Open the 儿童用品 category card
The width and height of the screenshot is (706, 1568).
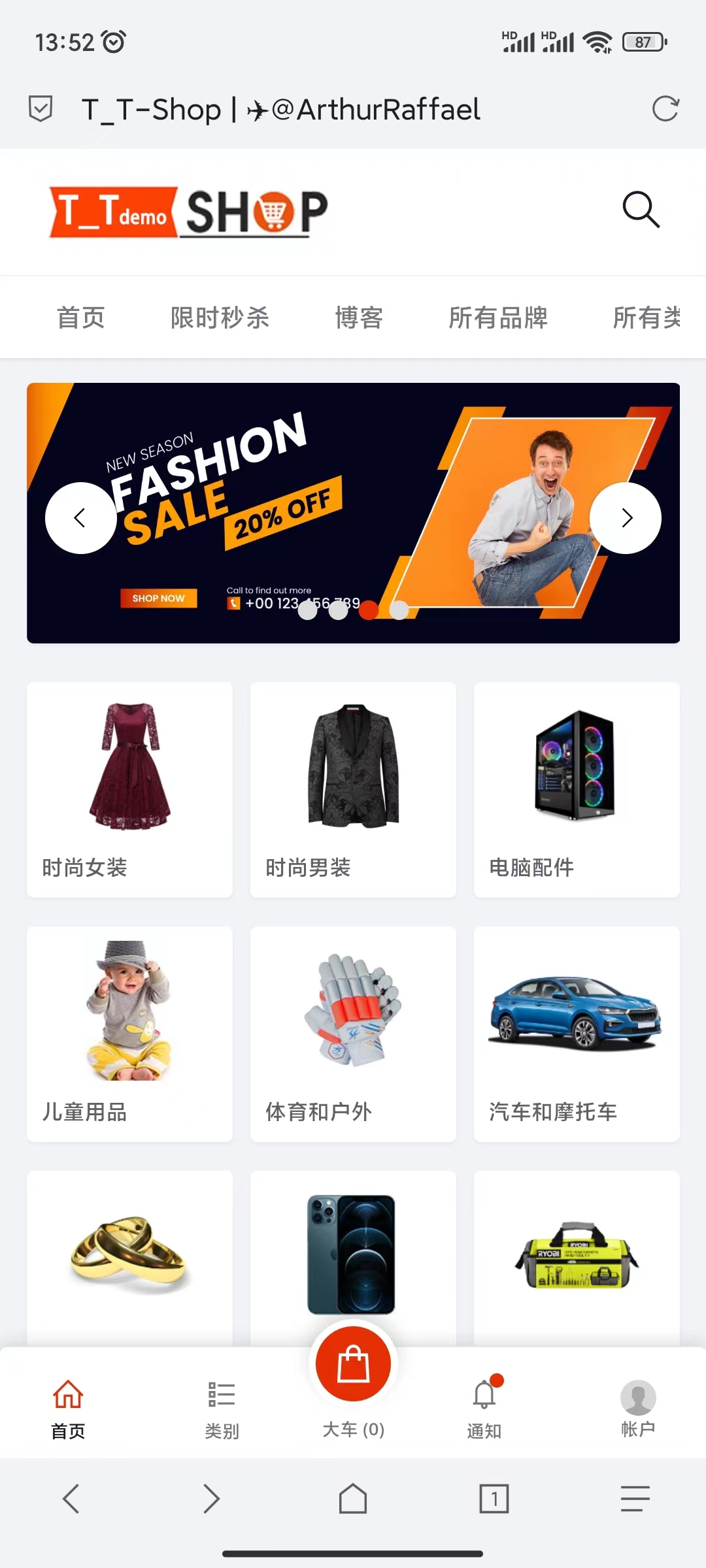[x=129, y=1034]
